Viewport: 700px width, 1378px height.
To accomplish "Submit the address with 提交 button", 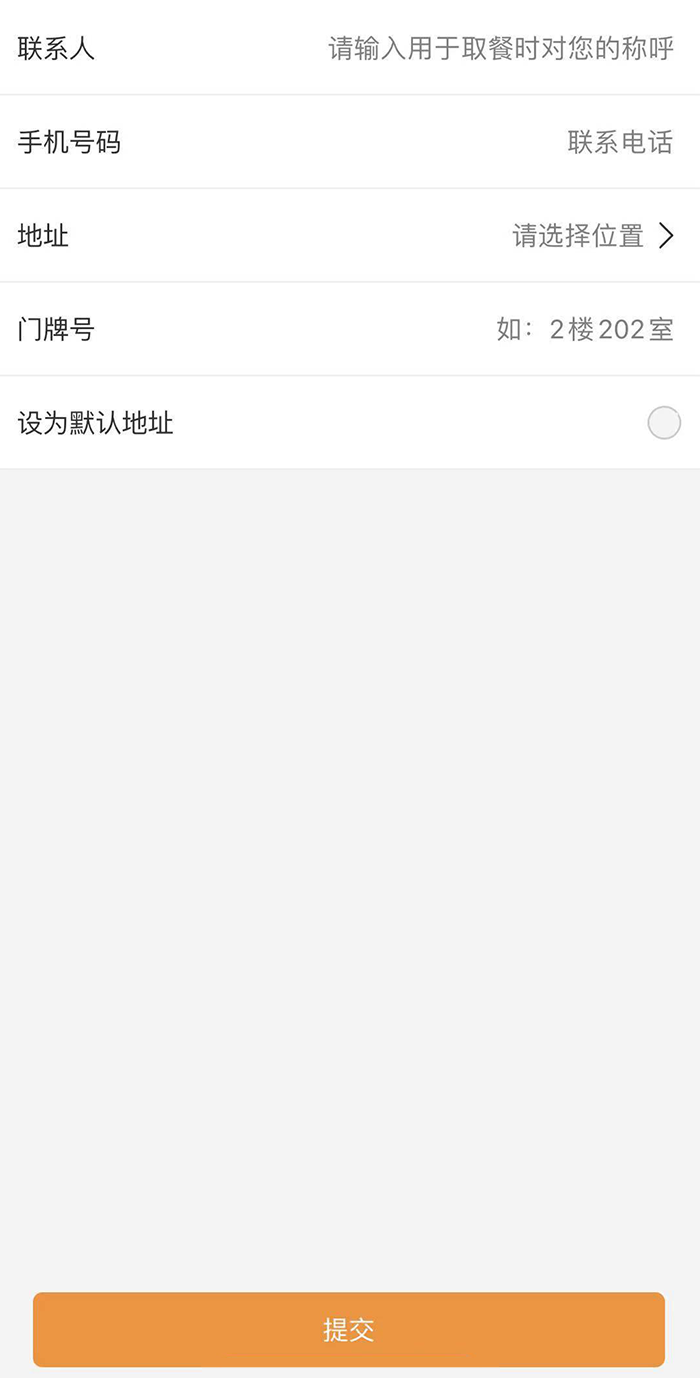I will (349, 1329).
